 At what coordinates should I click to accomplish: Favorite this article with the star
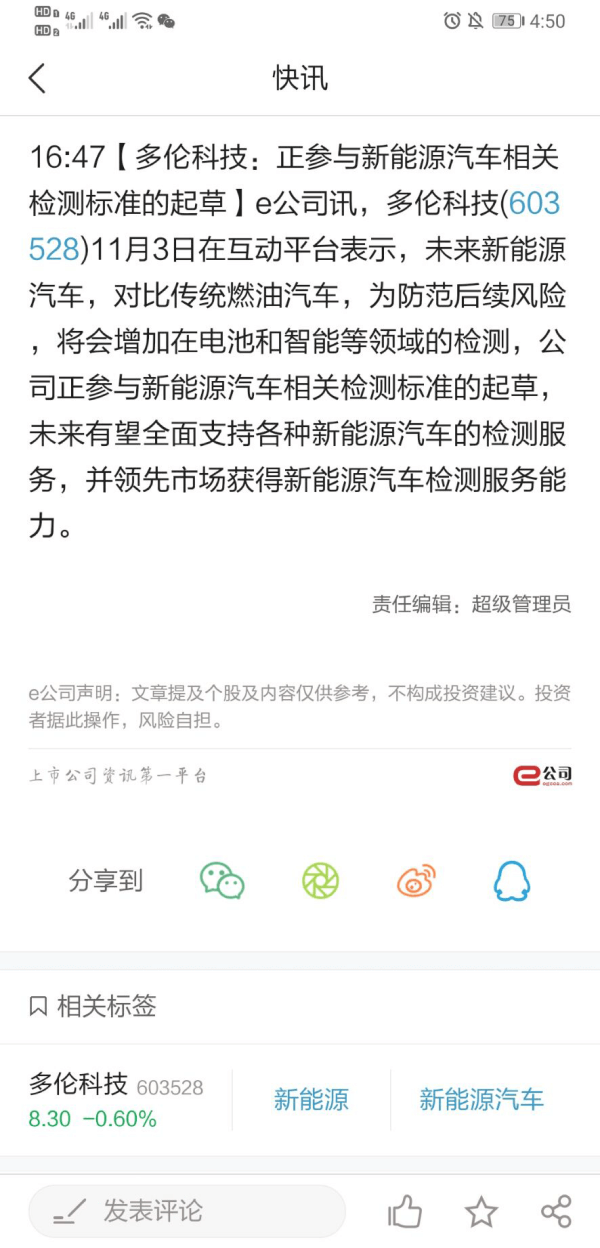[481, 1212]
